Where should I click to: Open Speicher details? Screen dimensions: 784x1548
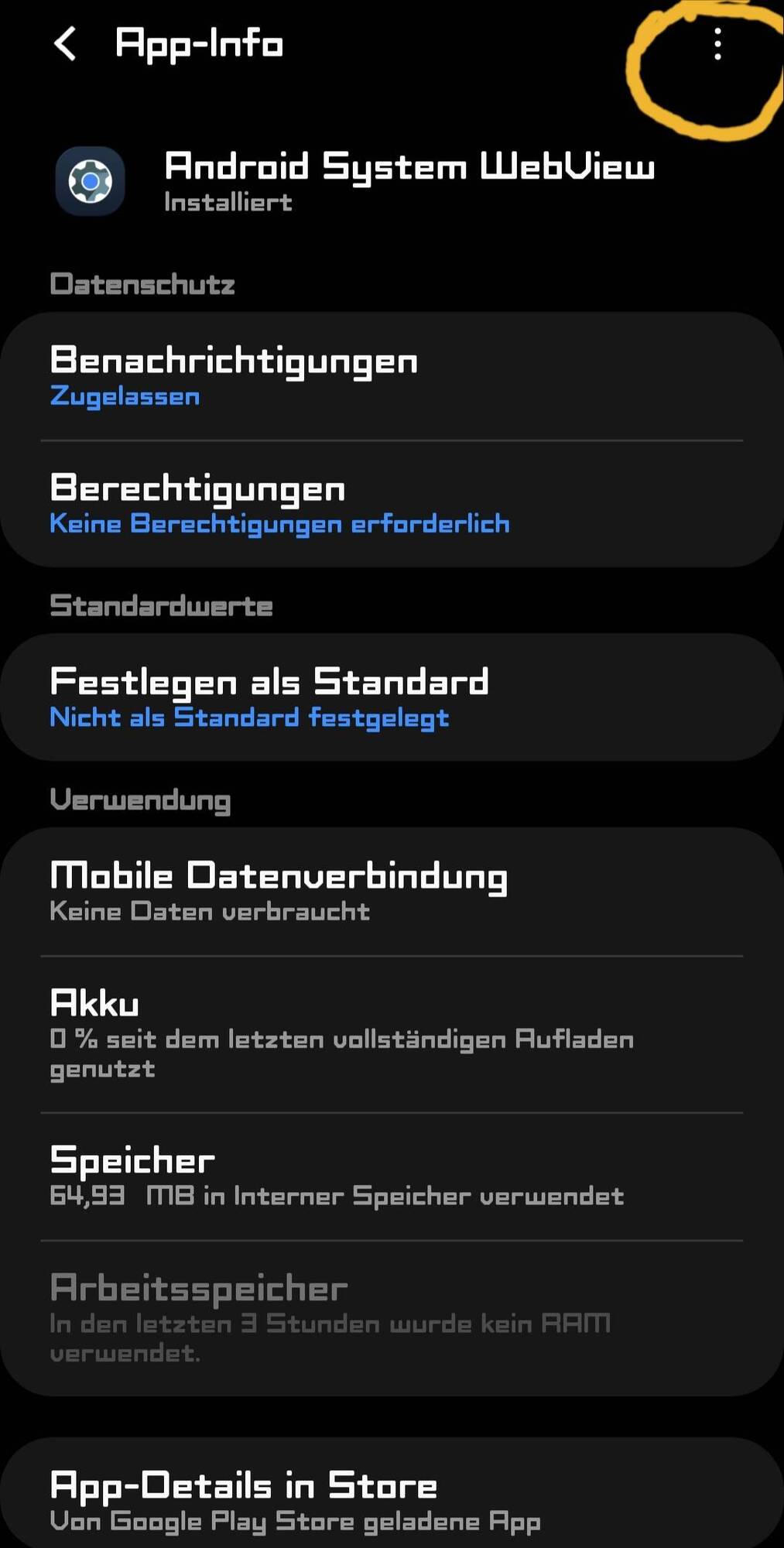(x=392, y=1176)
